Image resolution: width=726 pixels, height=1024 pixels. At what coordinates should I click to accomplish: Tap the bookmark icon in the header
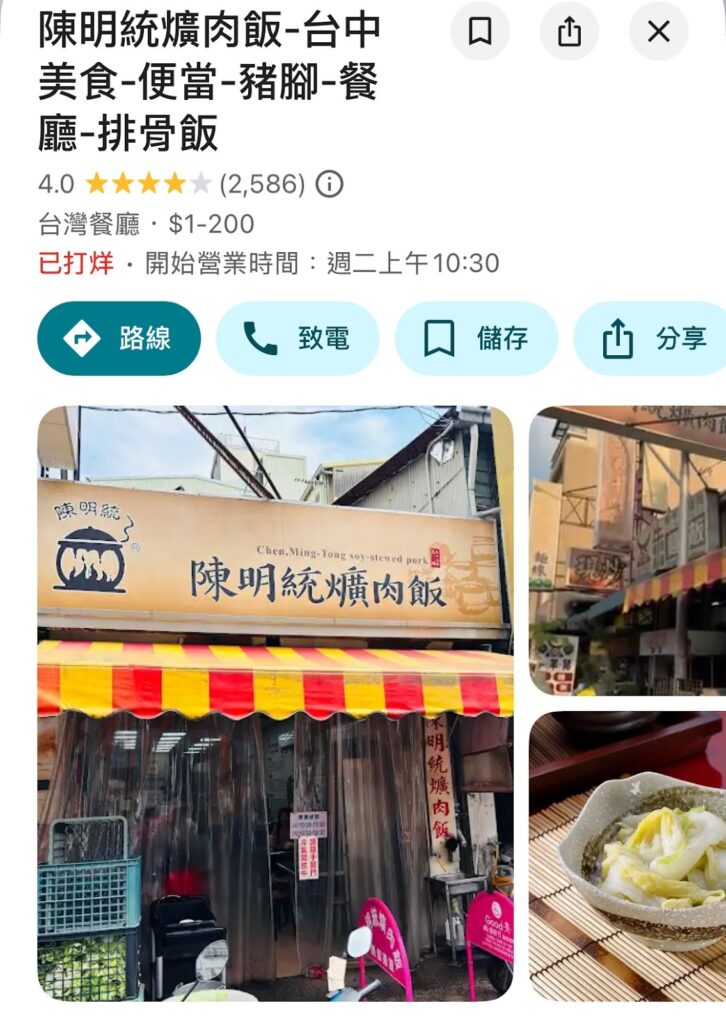480,32
